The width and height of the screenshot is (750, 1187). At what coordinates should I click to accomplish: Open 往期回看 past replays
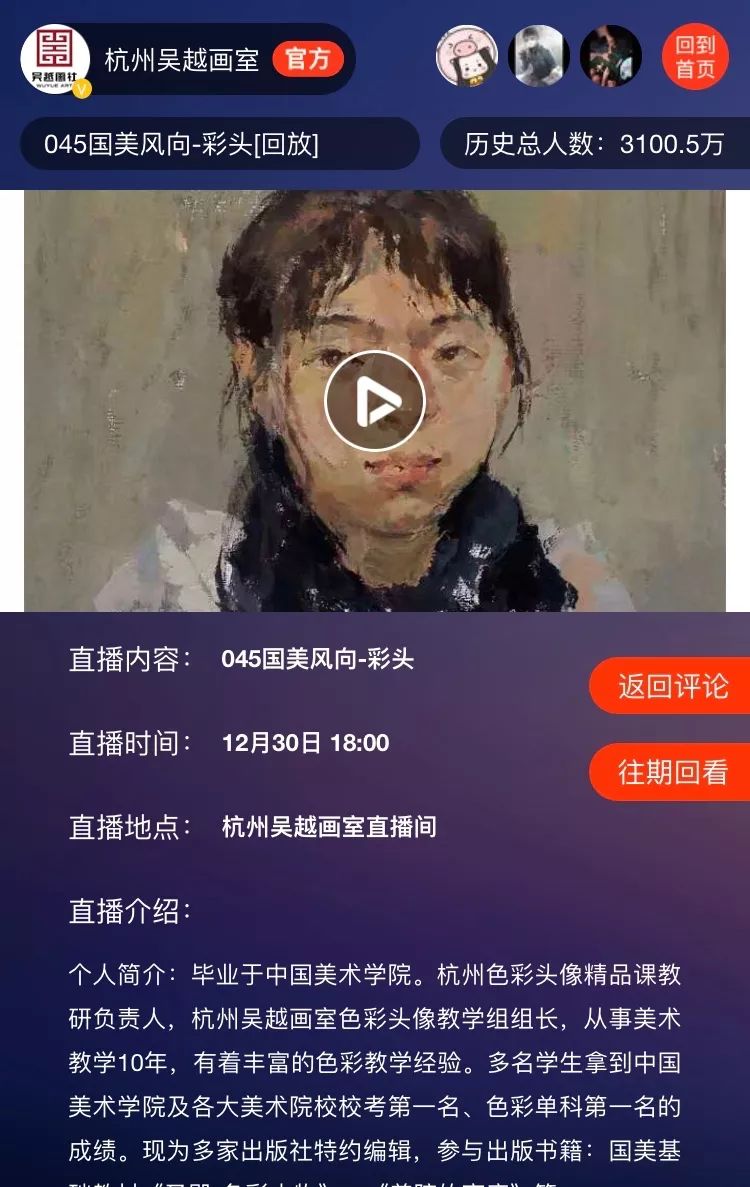click(671, 772)
